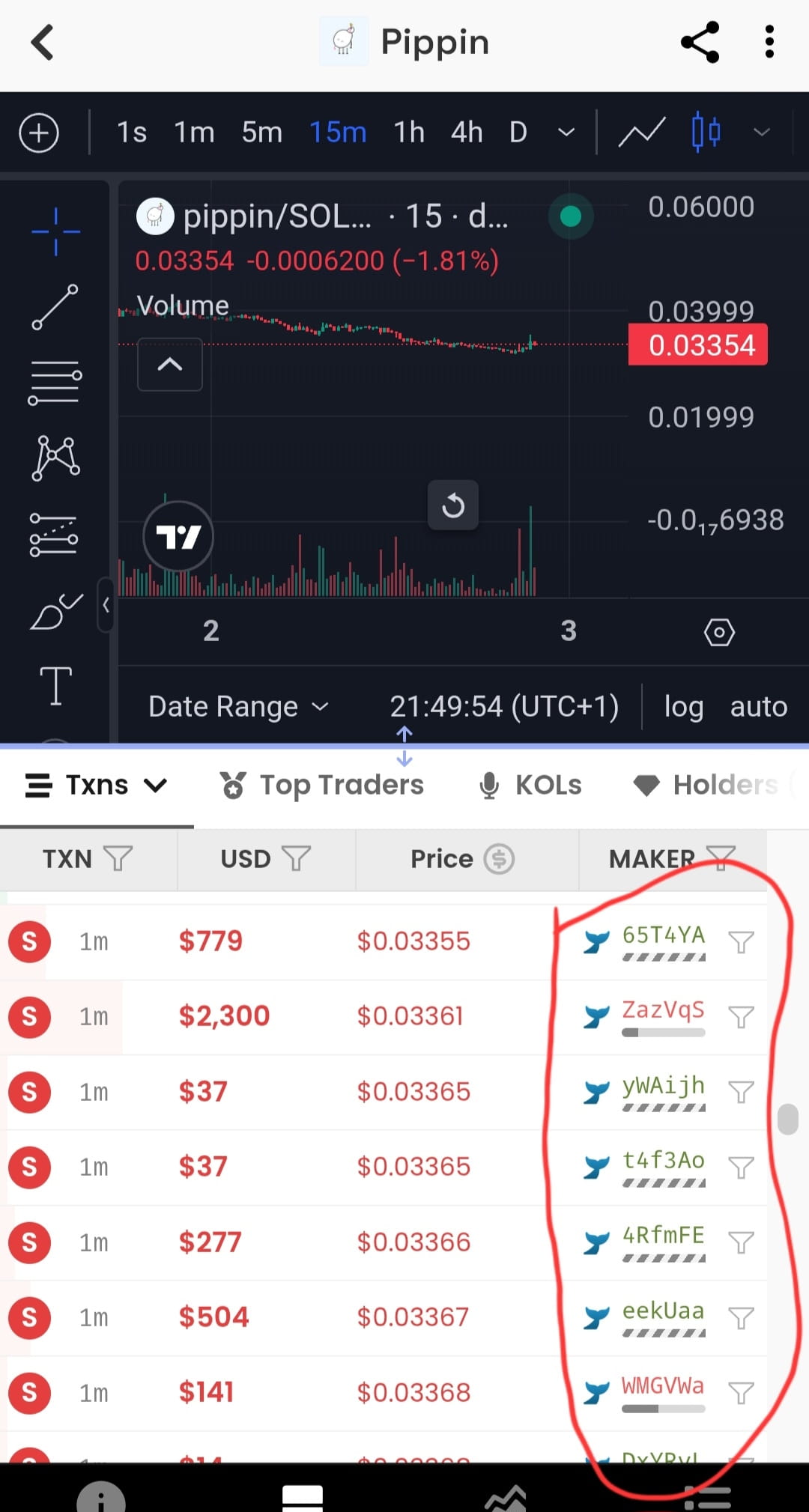This screenshot has width=809, height=1512.
Task: Filter transactions by maker ZazVqS
Action: click(x=741, y=1016)
